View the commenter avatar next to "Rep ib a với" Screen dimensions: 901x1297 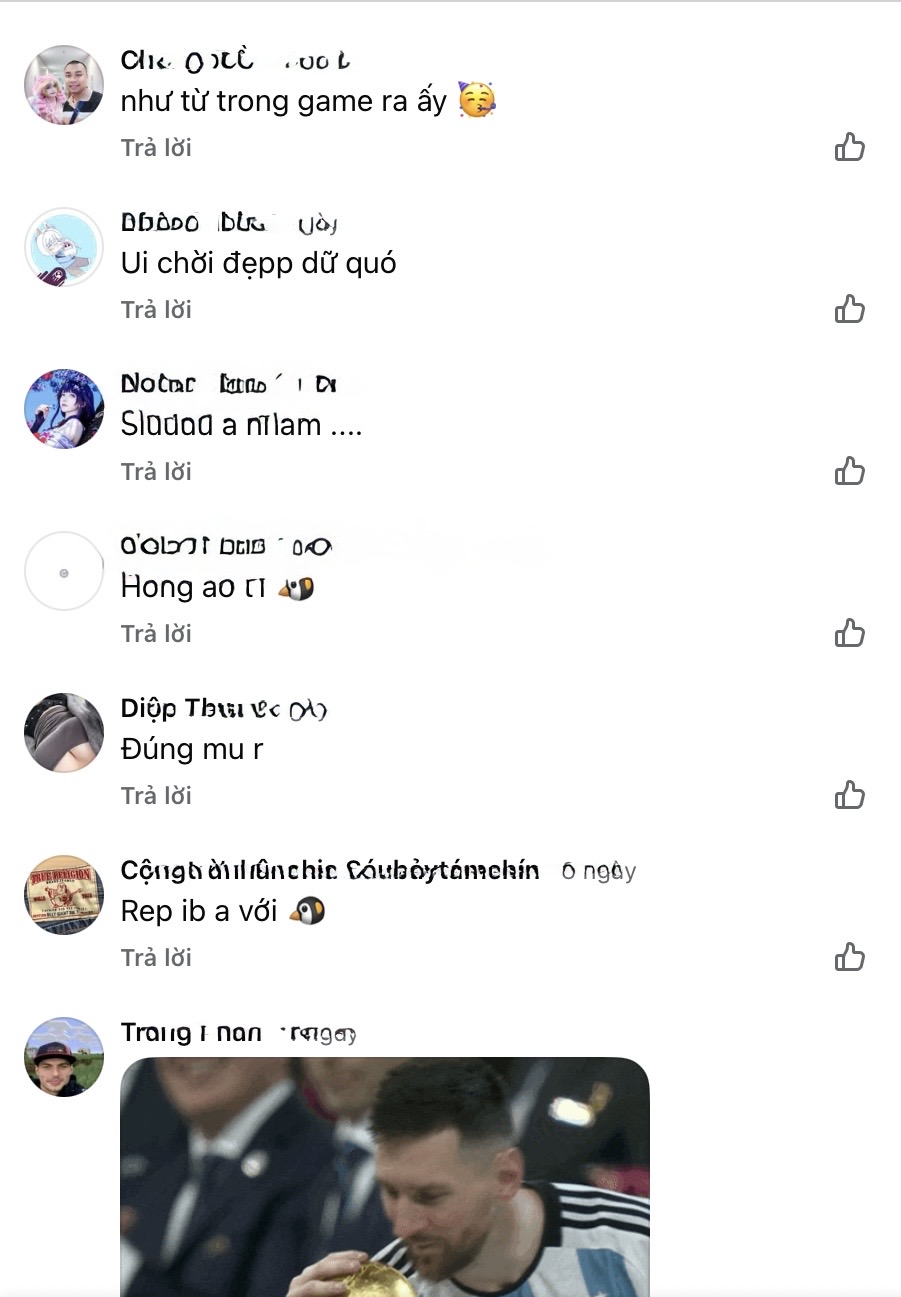(x=64, y=895)
